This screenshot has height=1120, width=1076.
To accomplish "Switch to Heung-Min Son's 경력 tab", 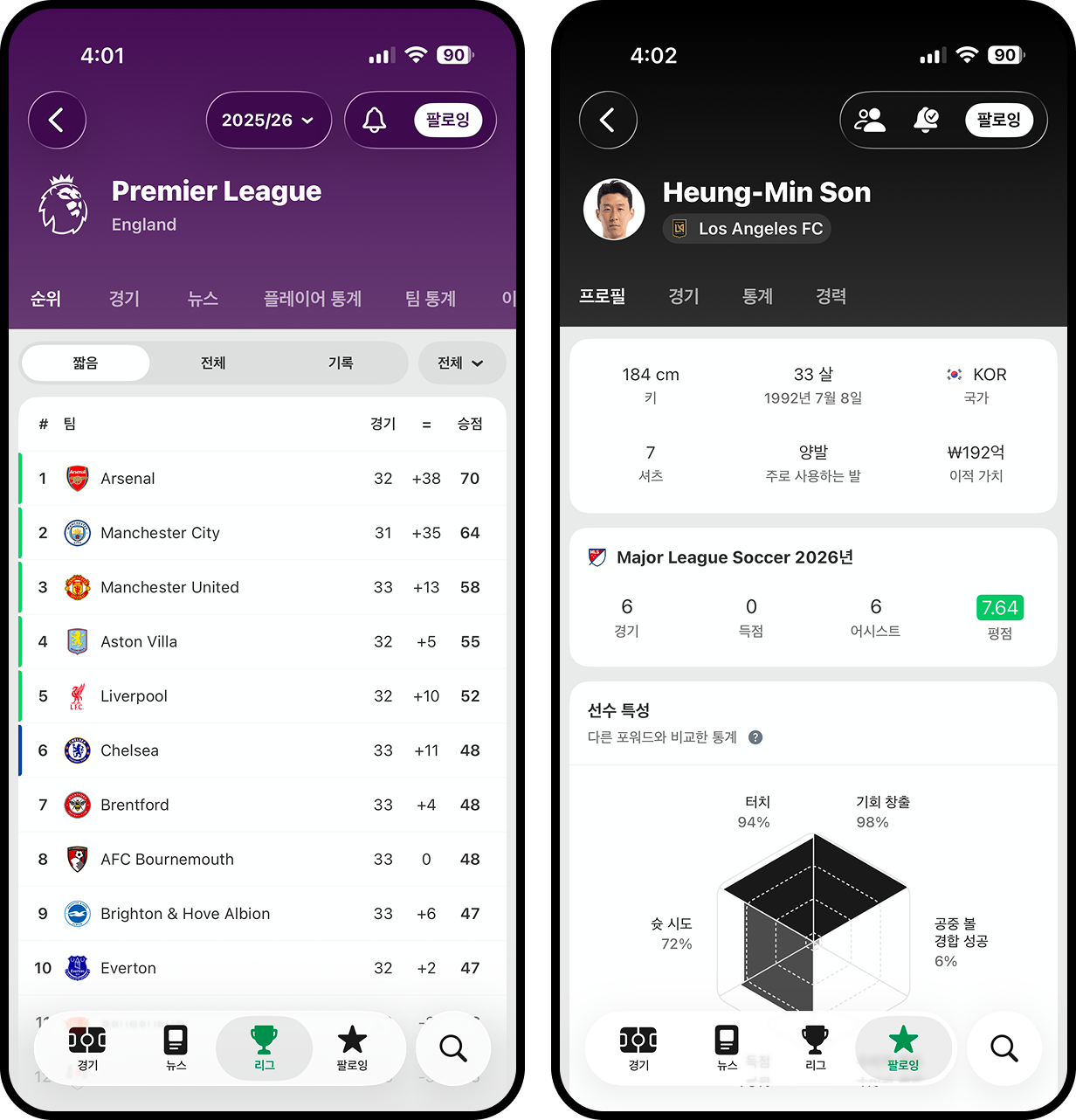I will pyautogui.click(x=831, y=296).
